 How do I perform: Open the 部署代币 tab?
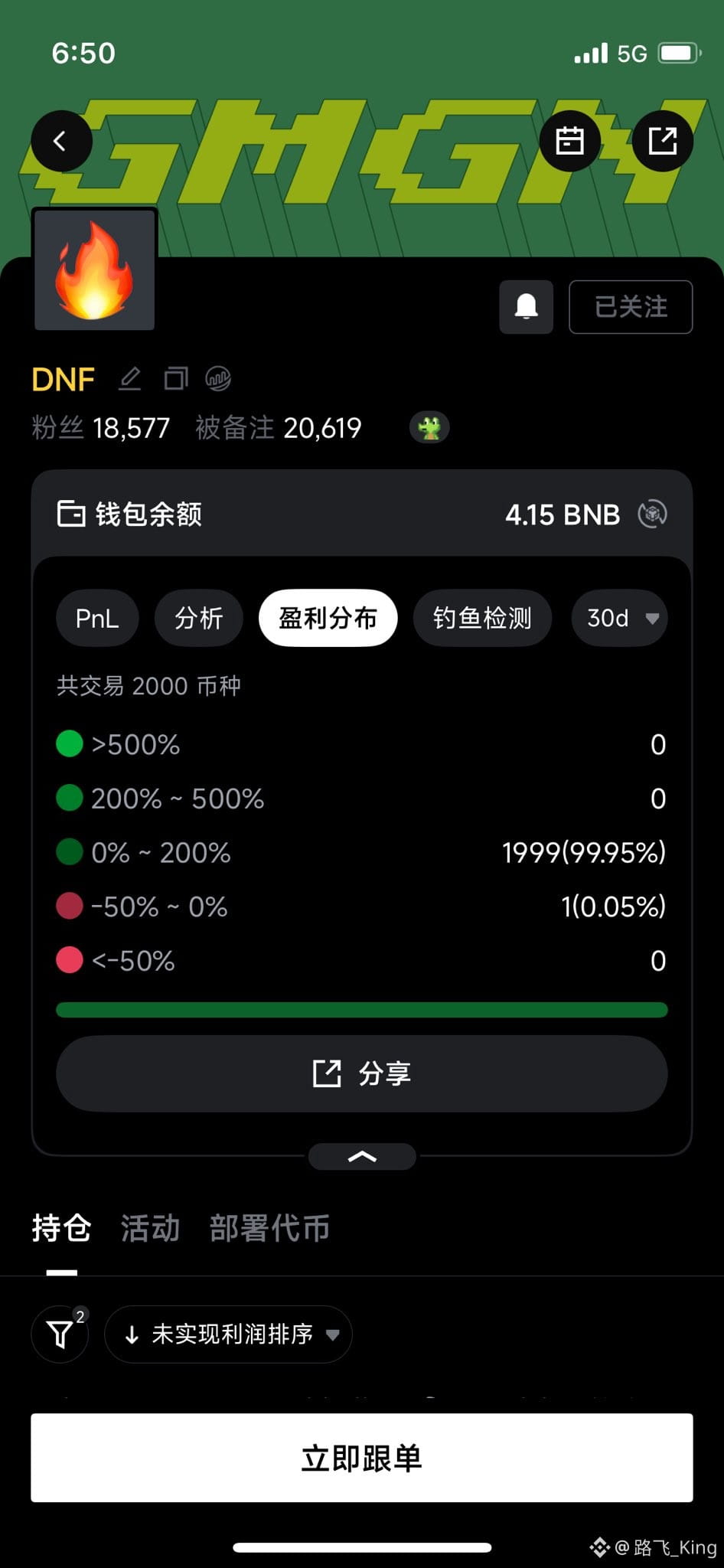click(269, 1228)
